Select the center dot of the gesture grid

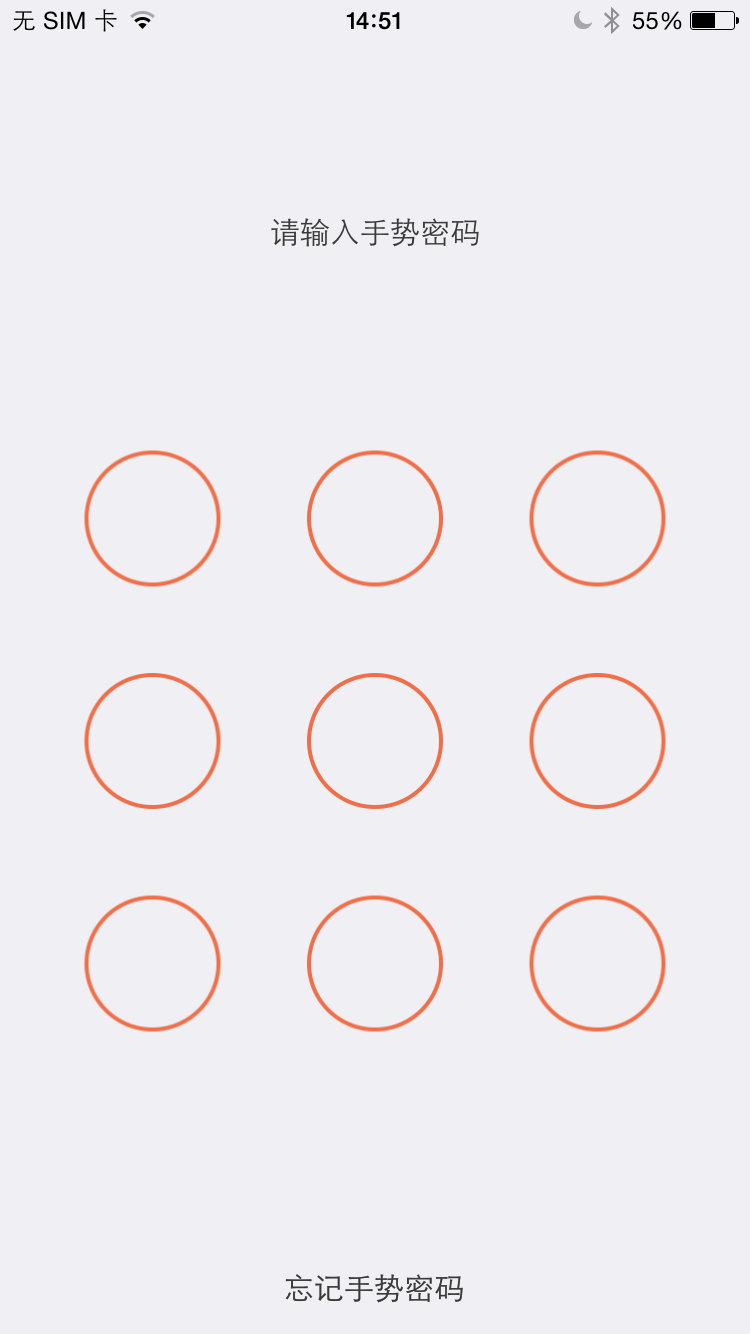coord(375,741)
